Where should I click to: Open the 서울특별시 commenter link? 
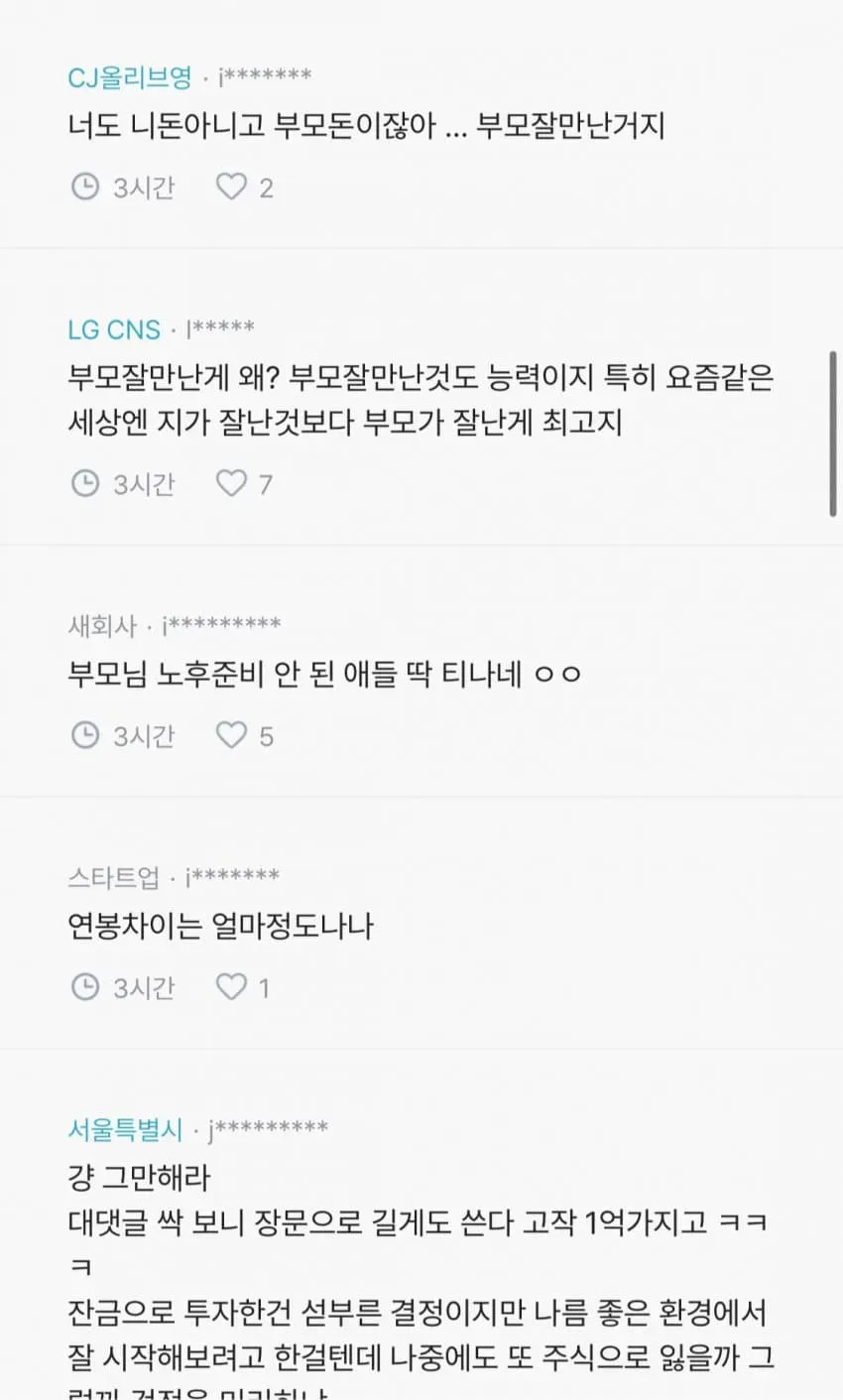125,1129
